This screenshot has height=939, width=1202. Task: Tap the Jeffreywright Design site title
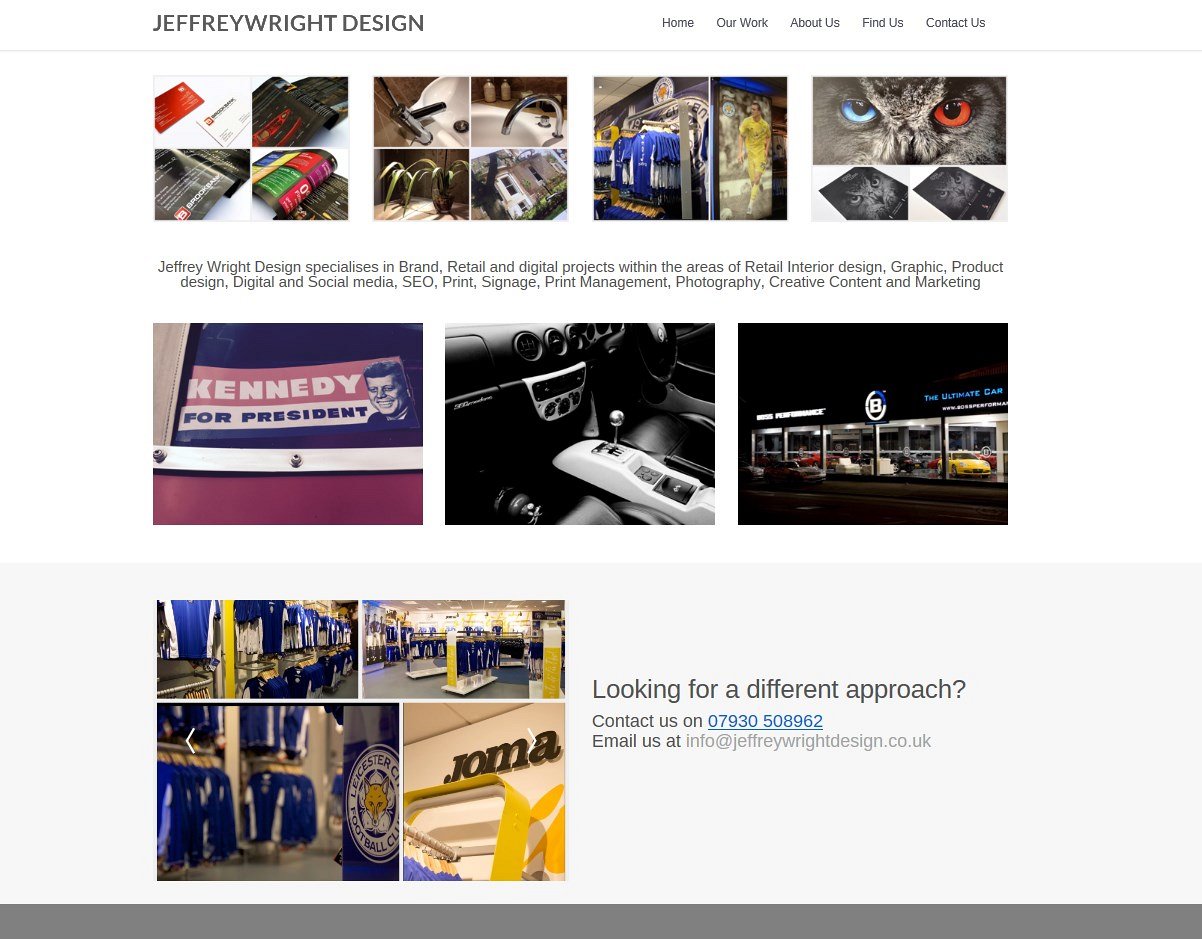pos(288,23)
